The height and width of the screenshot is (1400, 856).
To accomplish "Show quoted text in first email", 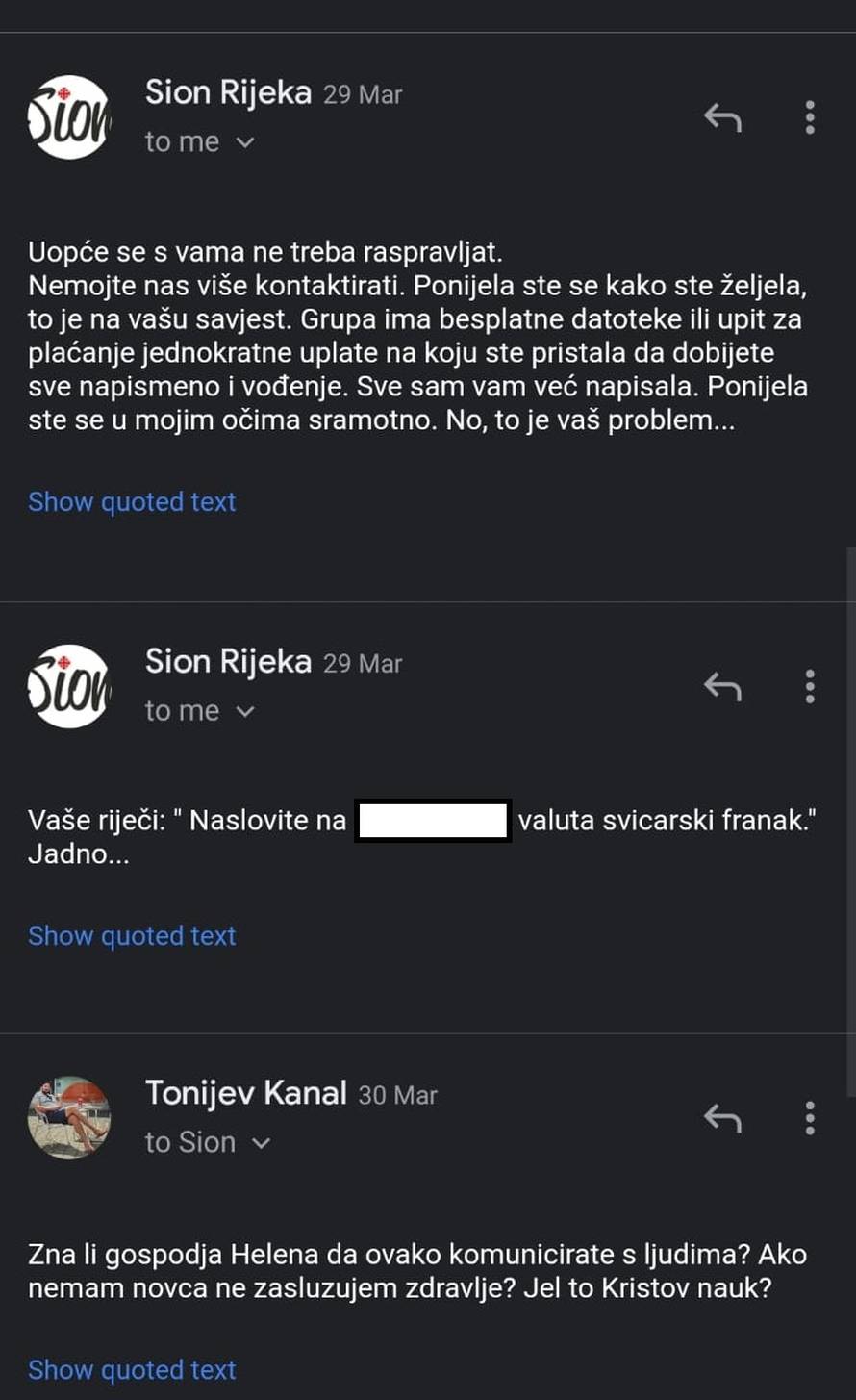I will (x=132, y=501).
